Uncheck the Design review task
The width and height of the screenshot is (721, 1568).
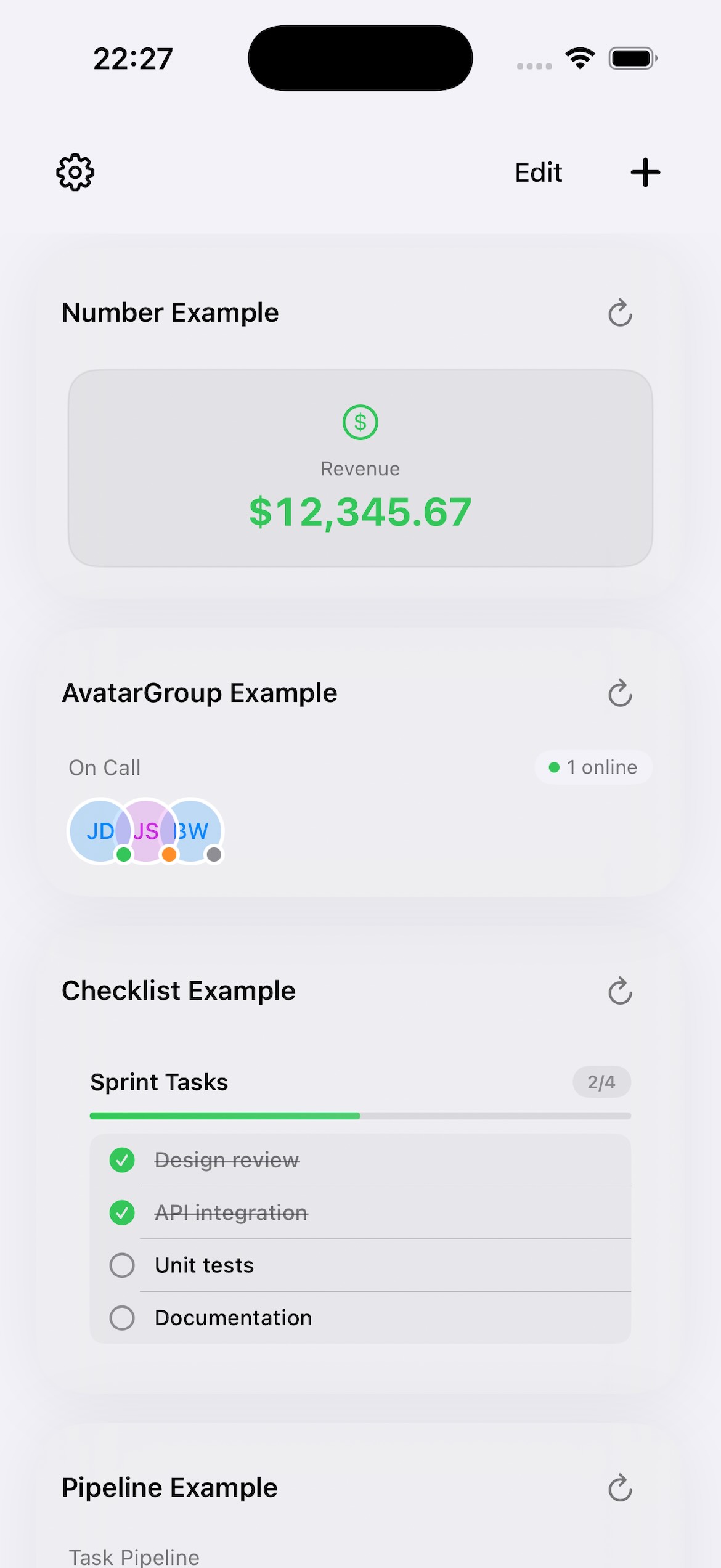(122, 1159)
